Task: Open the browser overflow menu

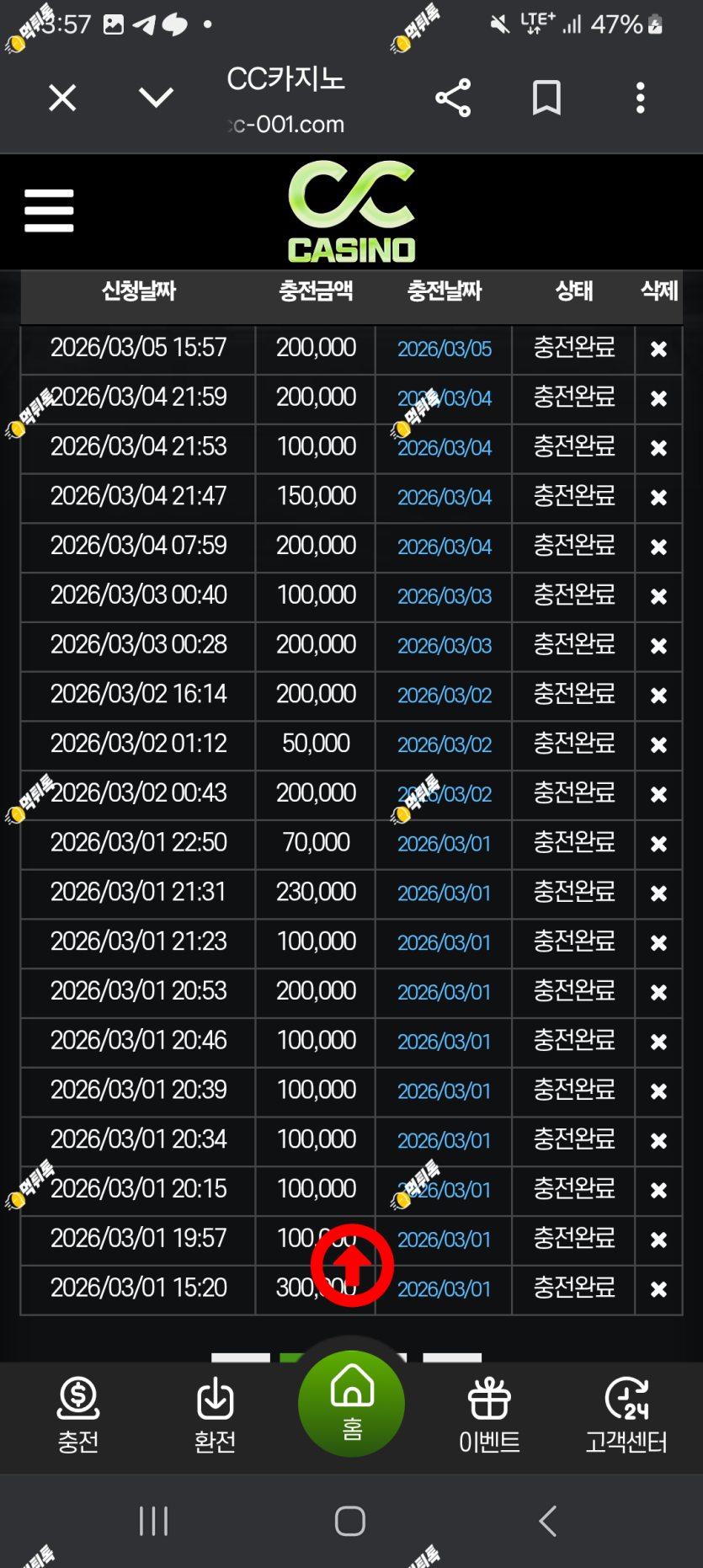Action: click(641, 98)
